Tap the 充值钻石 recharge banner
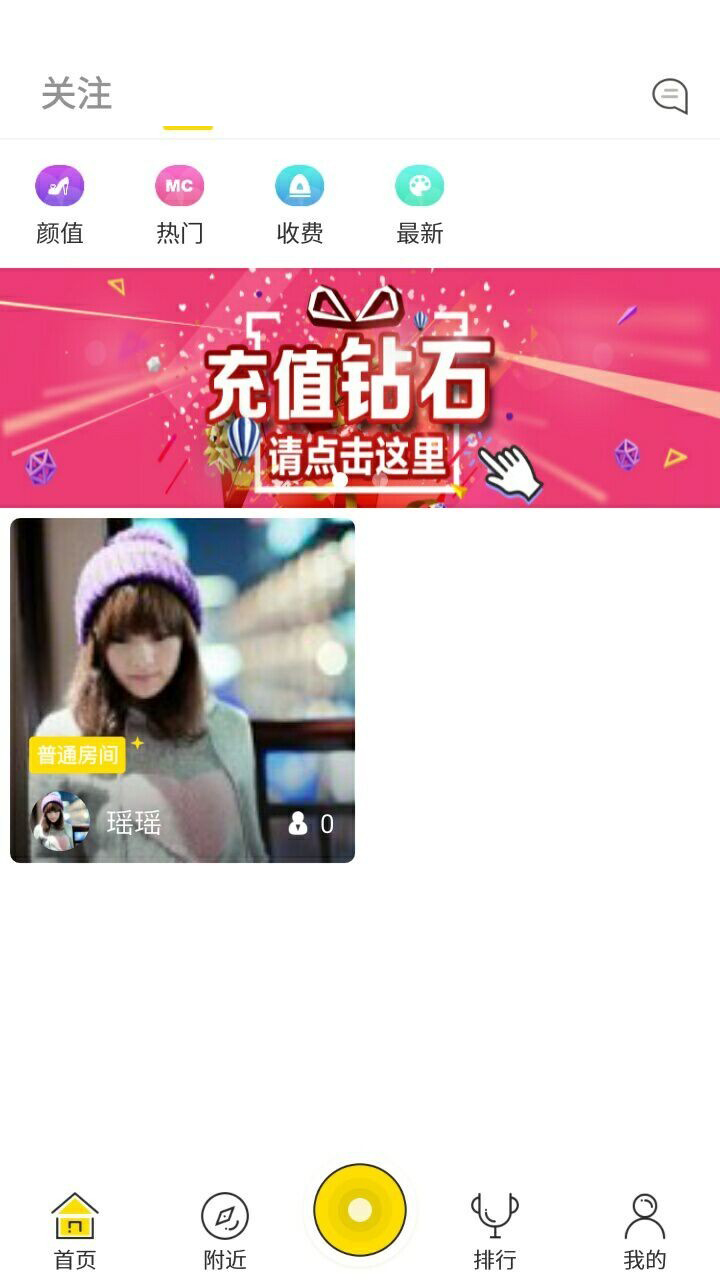The image size is (720, 1280). [x=360, y=388]
